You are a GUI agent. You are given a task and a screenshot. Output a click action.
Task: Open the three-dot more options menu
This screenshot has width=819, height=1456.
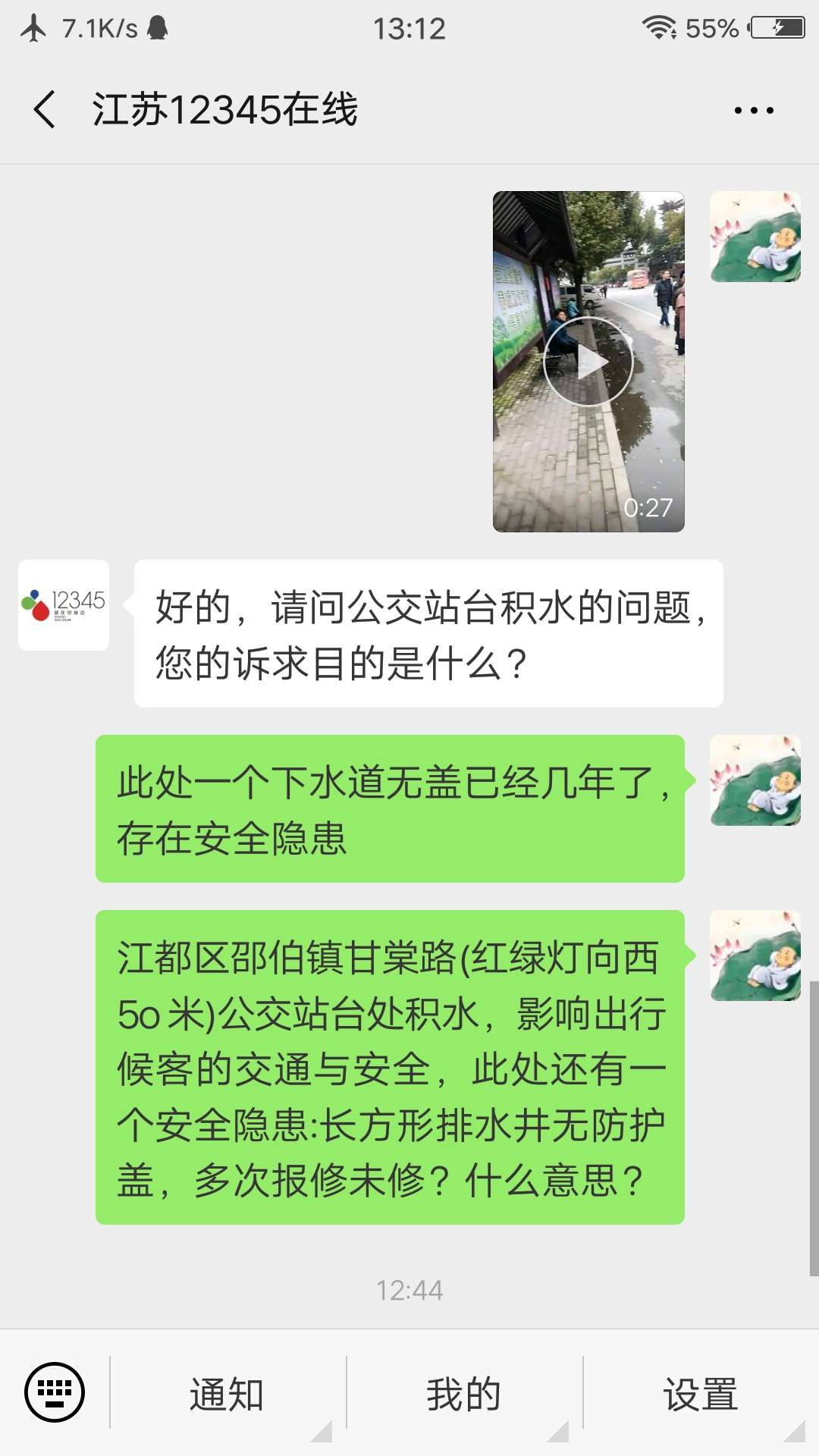point(754,111)
